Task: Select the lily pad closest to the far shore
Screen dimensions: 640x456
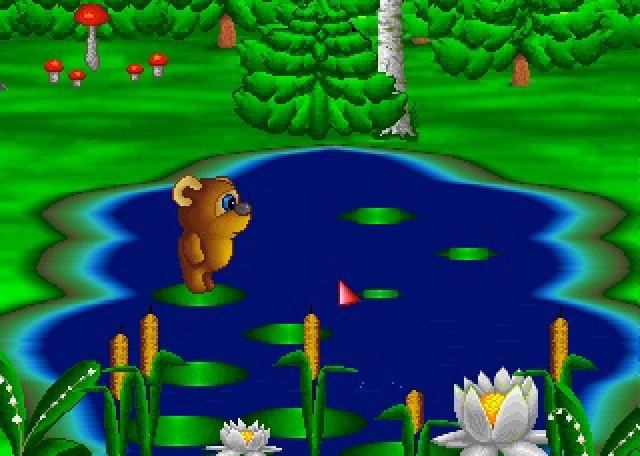Action: point(377,215)
